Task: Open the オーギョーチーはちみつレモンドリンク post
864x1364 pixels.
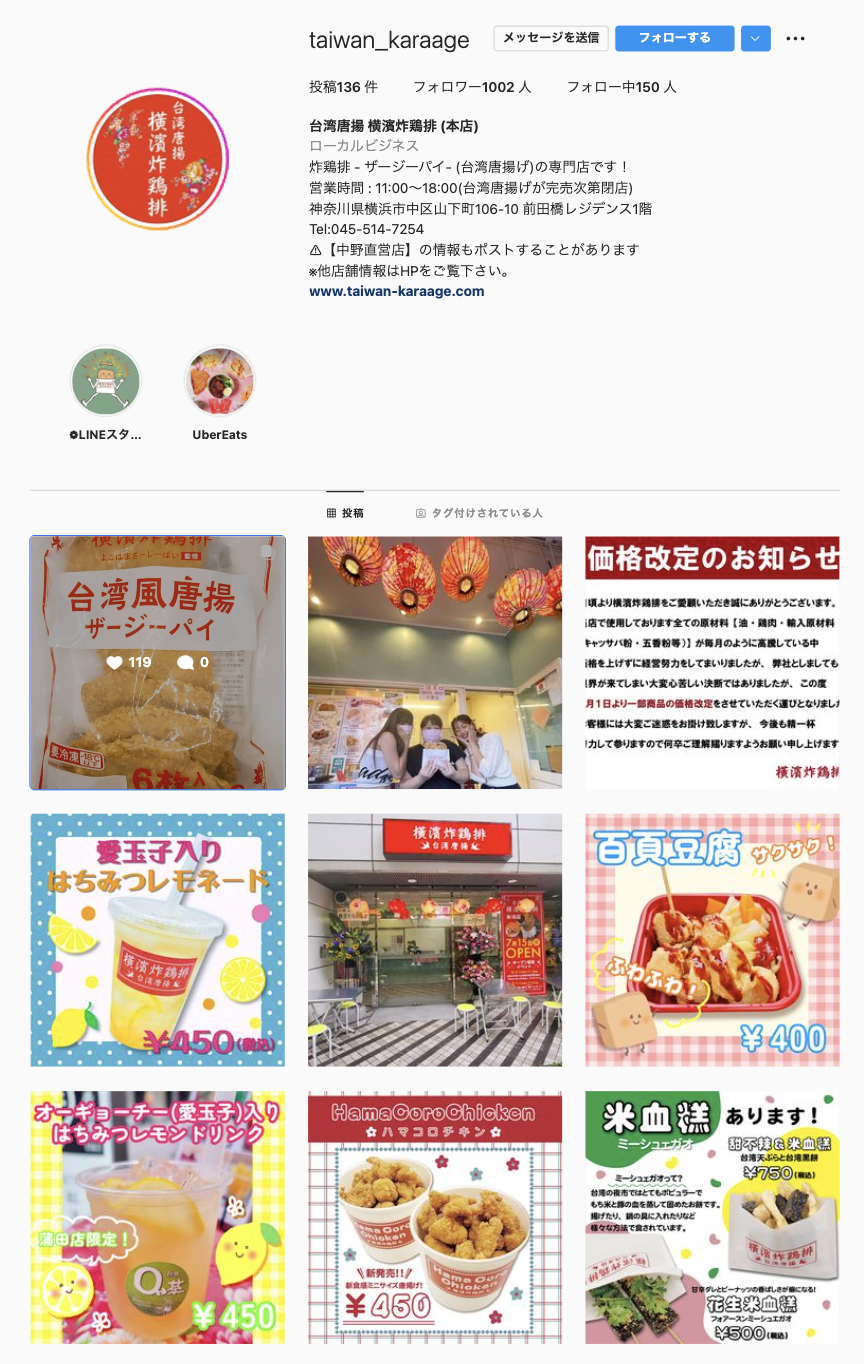Action: point(158,1217)
